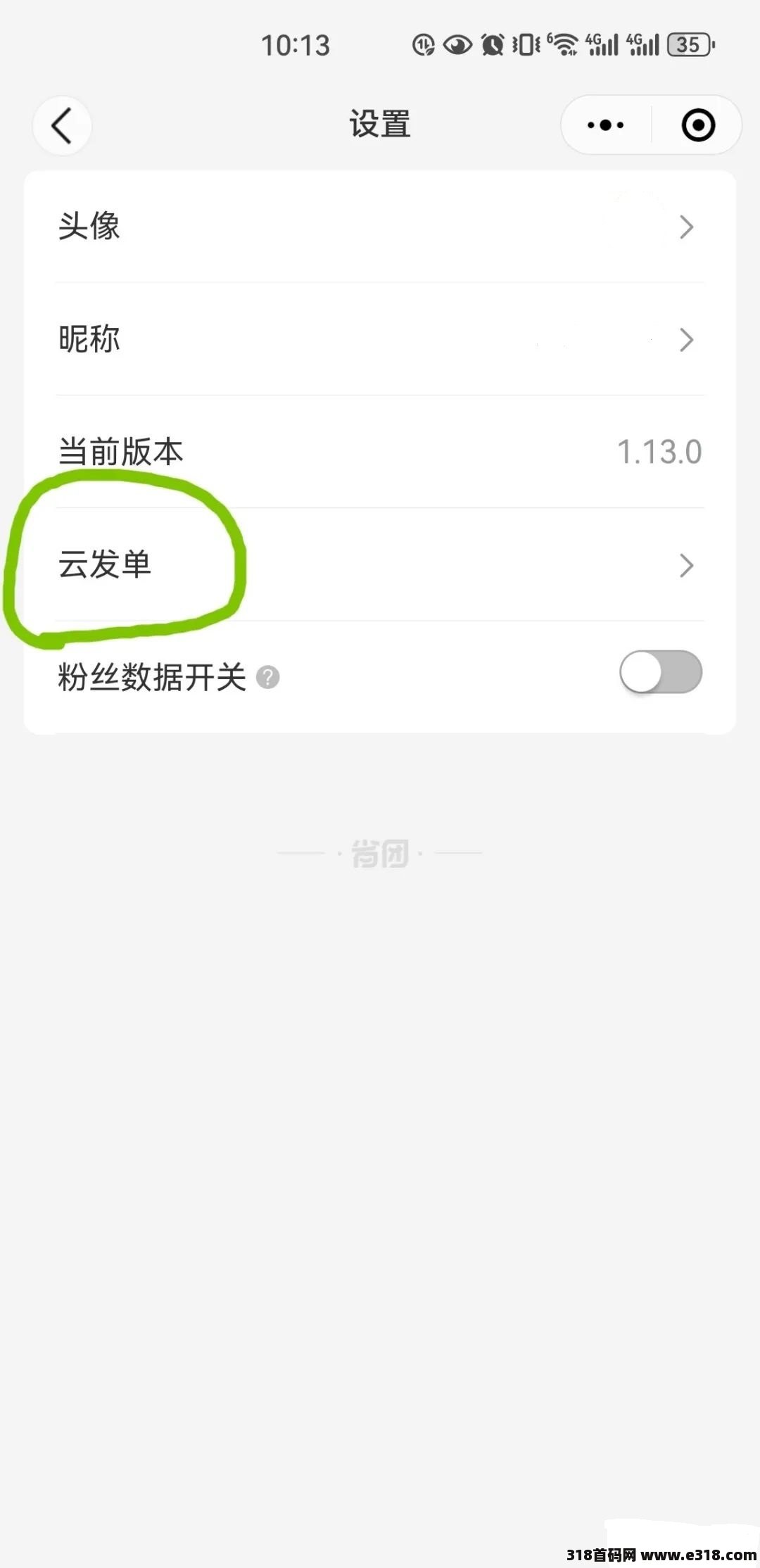Image resolution: width=760 pixels, height=1568 pixels.
Task: Edit the 昵称 nickname row
Action: point(380,339)
